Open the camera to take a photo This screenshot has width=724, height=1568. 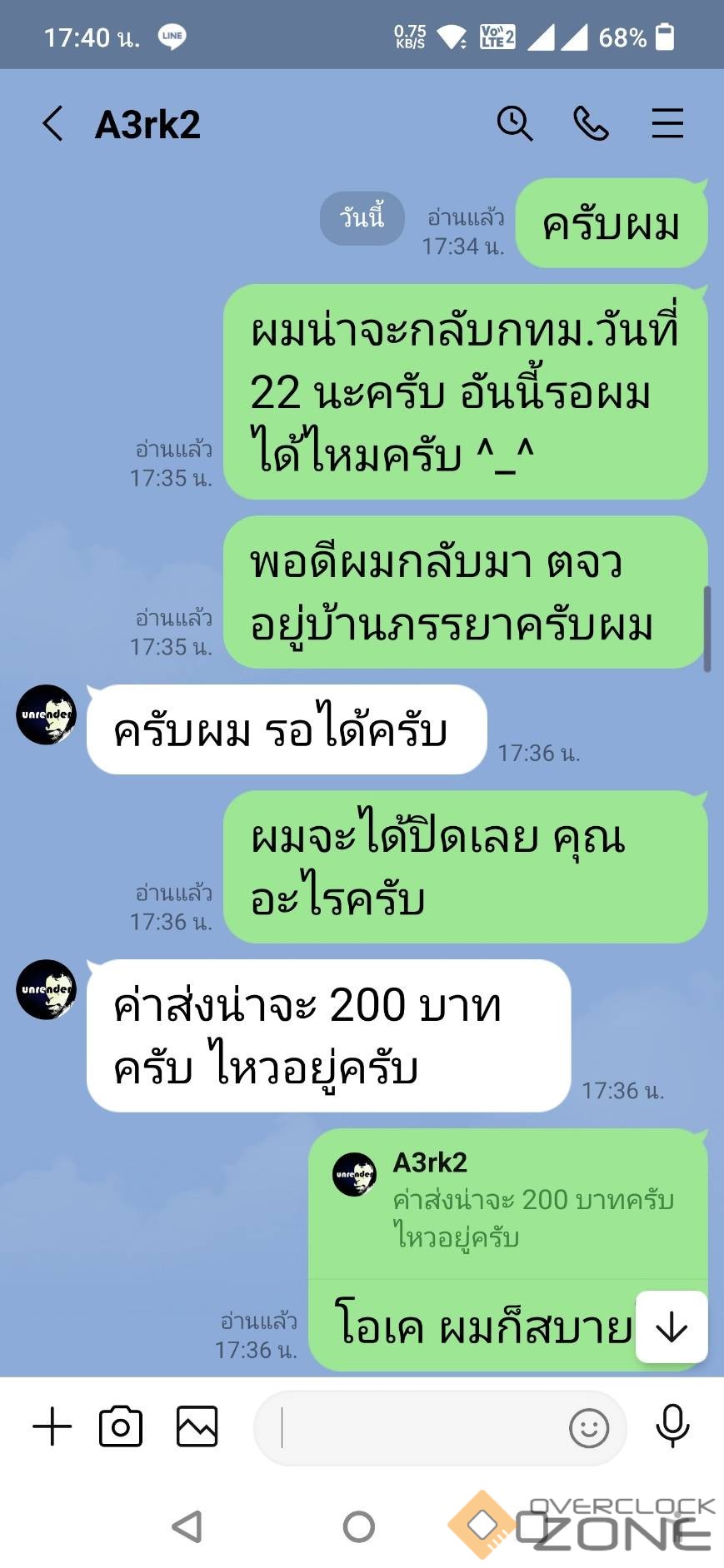pos(121,1426)
